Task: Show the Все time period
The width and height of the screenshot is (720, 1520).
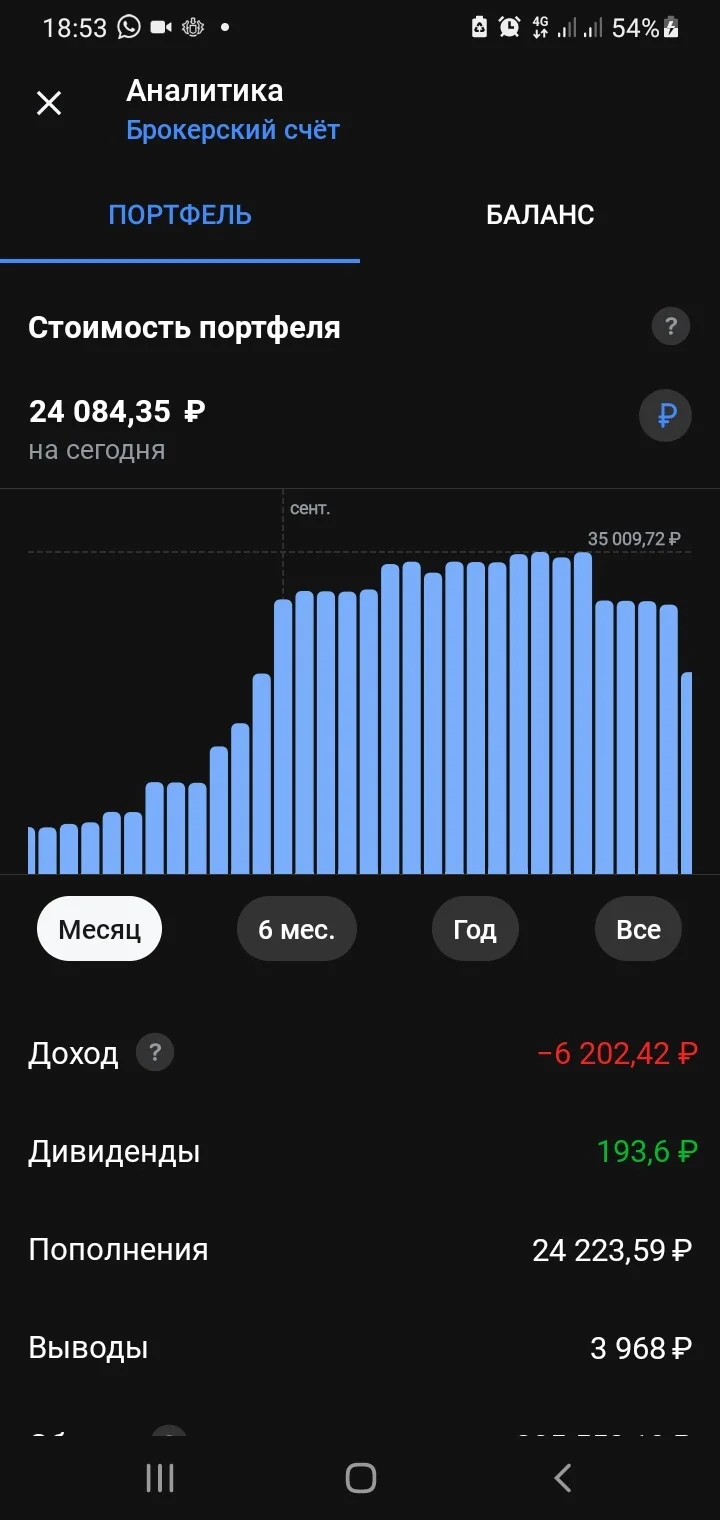Action: click(638, 929)
